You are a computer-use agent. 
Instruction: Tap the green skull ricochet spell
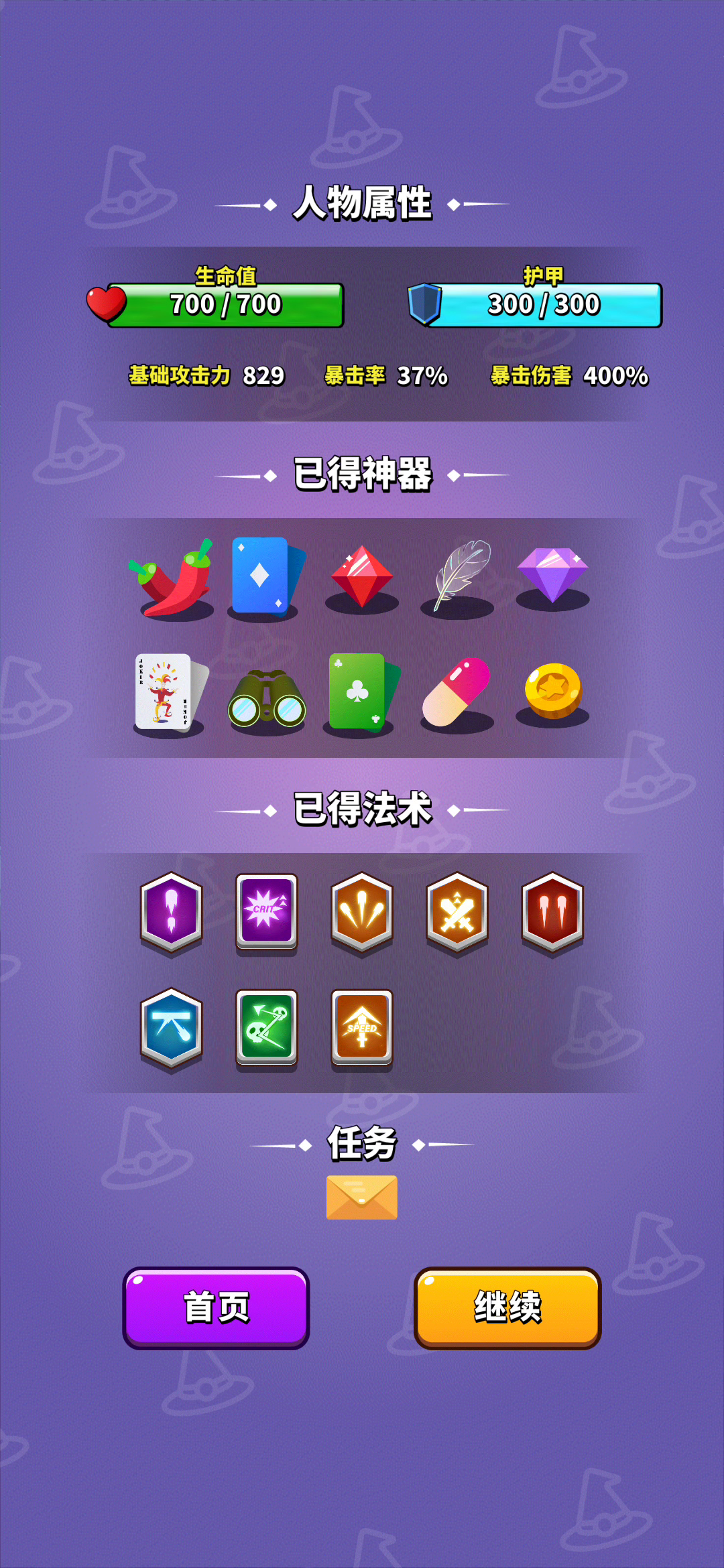point(267,1029)
